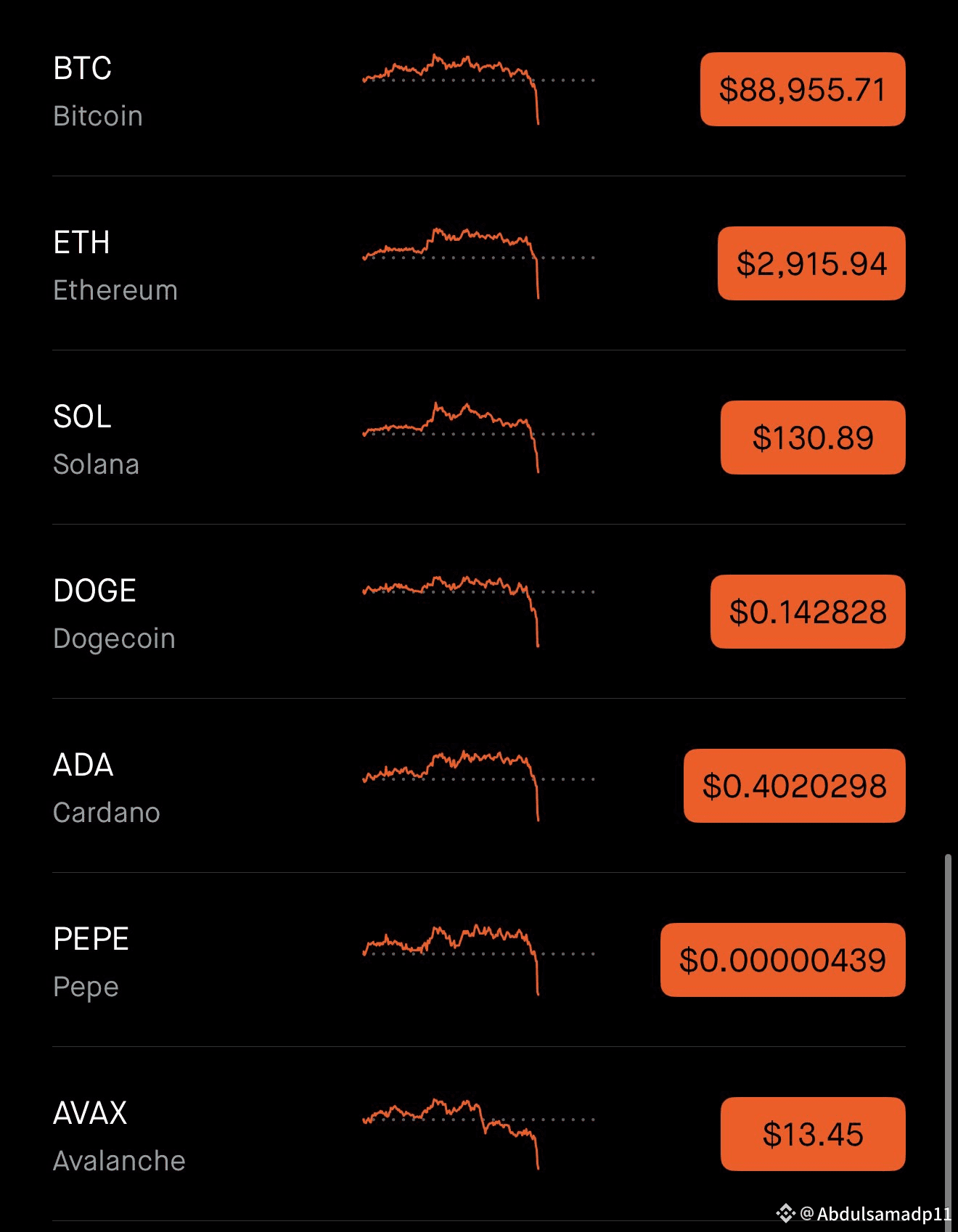958x1232 pixels.
Task: Open the Bitcoin row
Action: coord(98,91)
